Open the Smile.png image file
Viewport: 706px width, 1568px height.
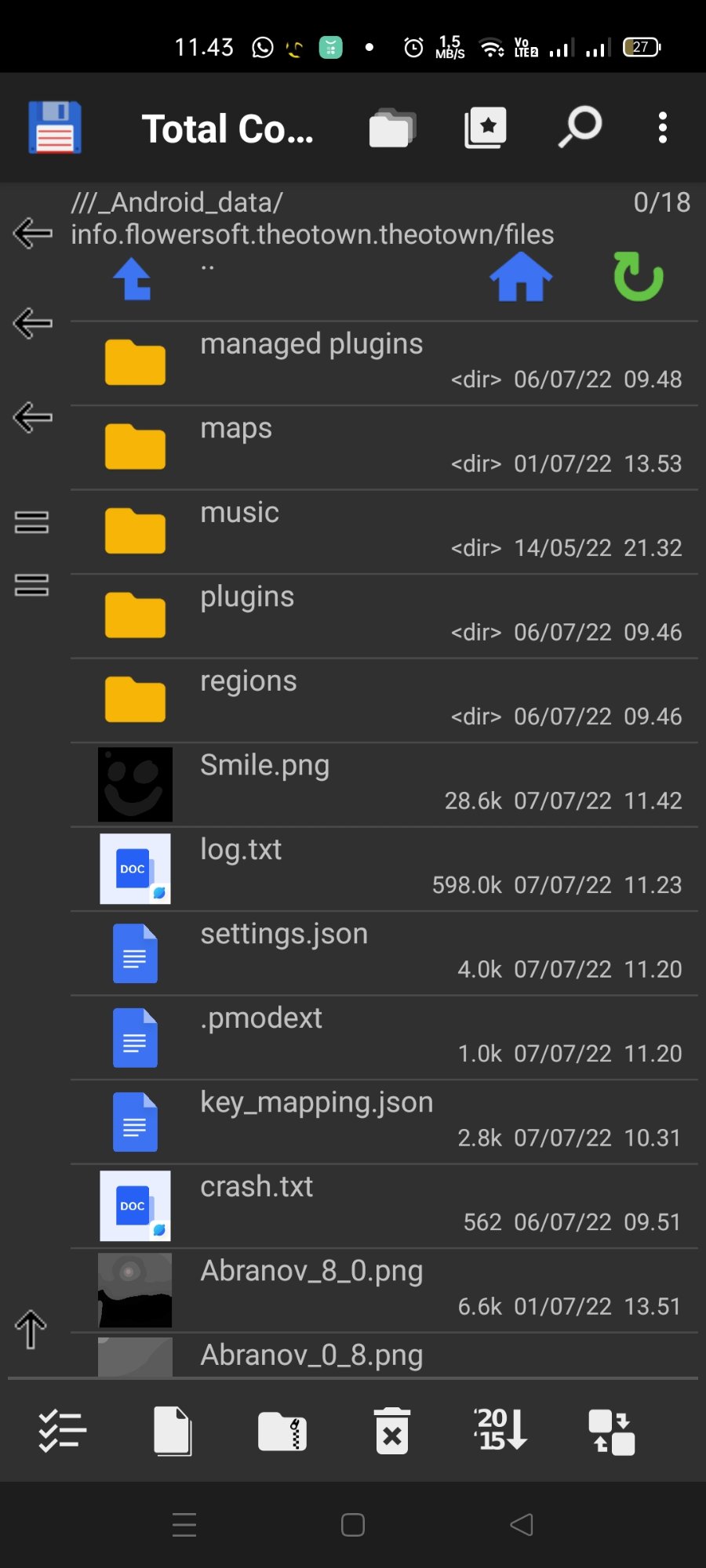pyautogui.click(x=384, y=785)
